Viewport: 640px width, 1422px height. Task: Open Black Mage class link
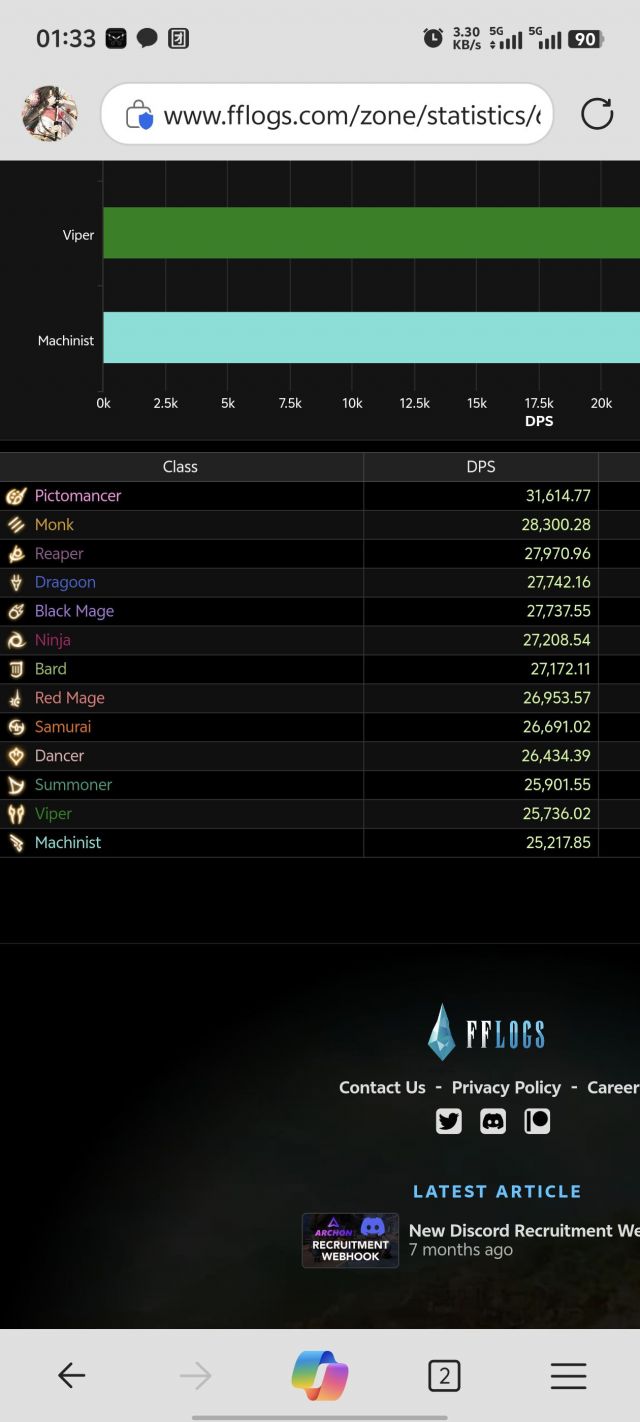point(74,611)
